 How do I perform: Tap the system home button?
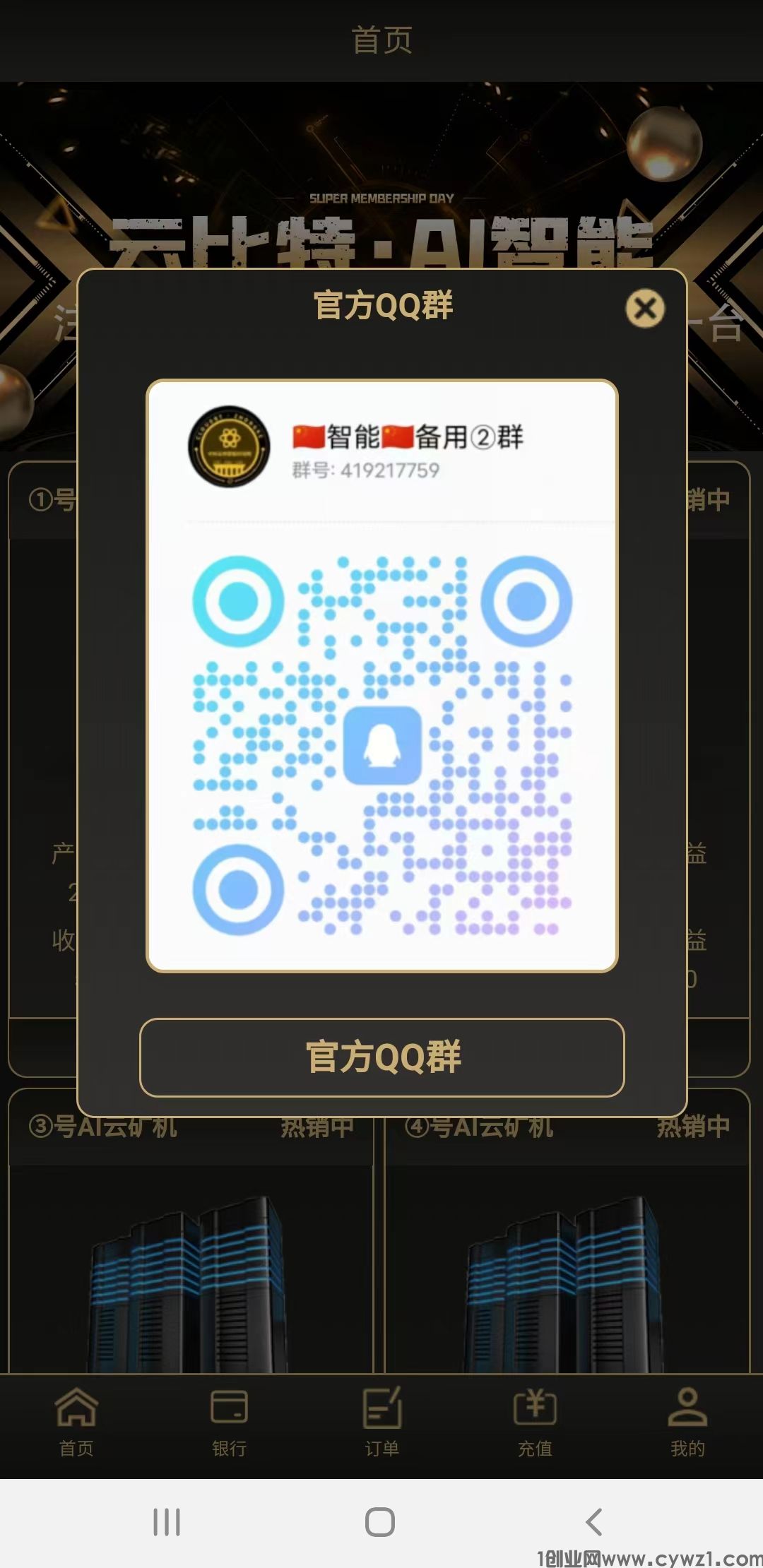coord(380,1521)
